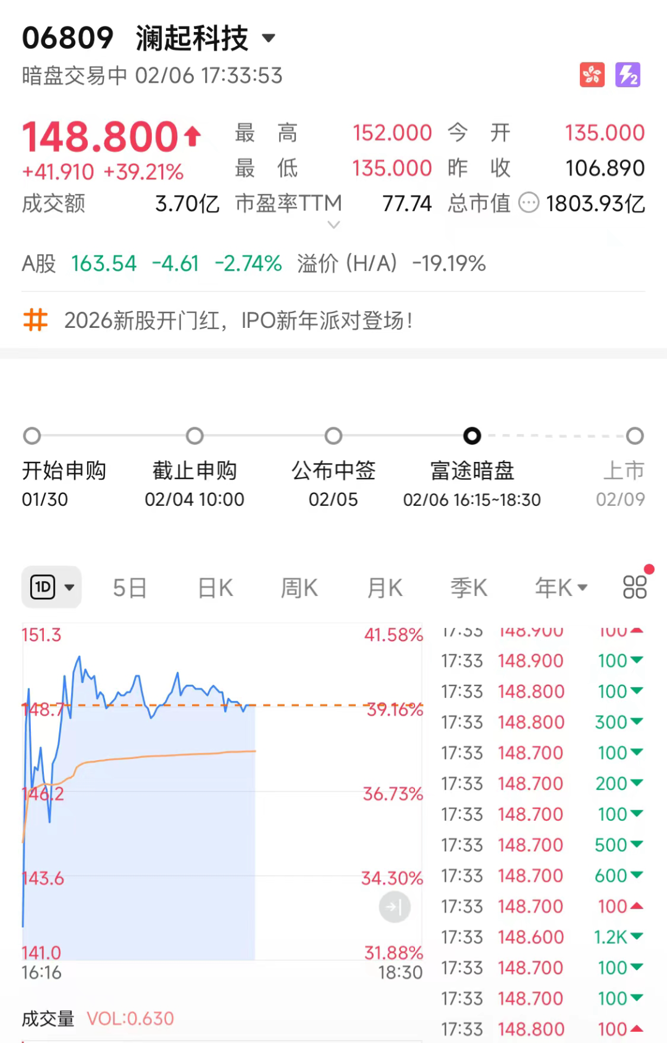Open the stock switcher dropdown beside 澜起科技
This screenshot has height=1043, width=667.
(x=268, y=40)
